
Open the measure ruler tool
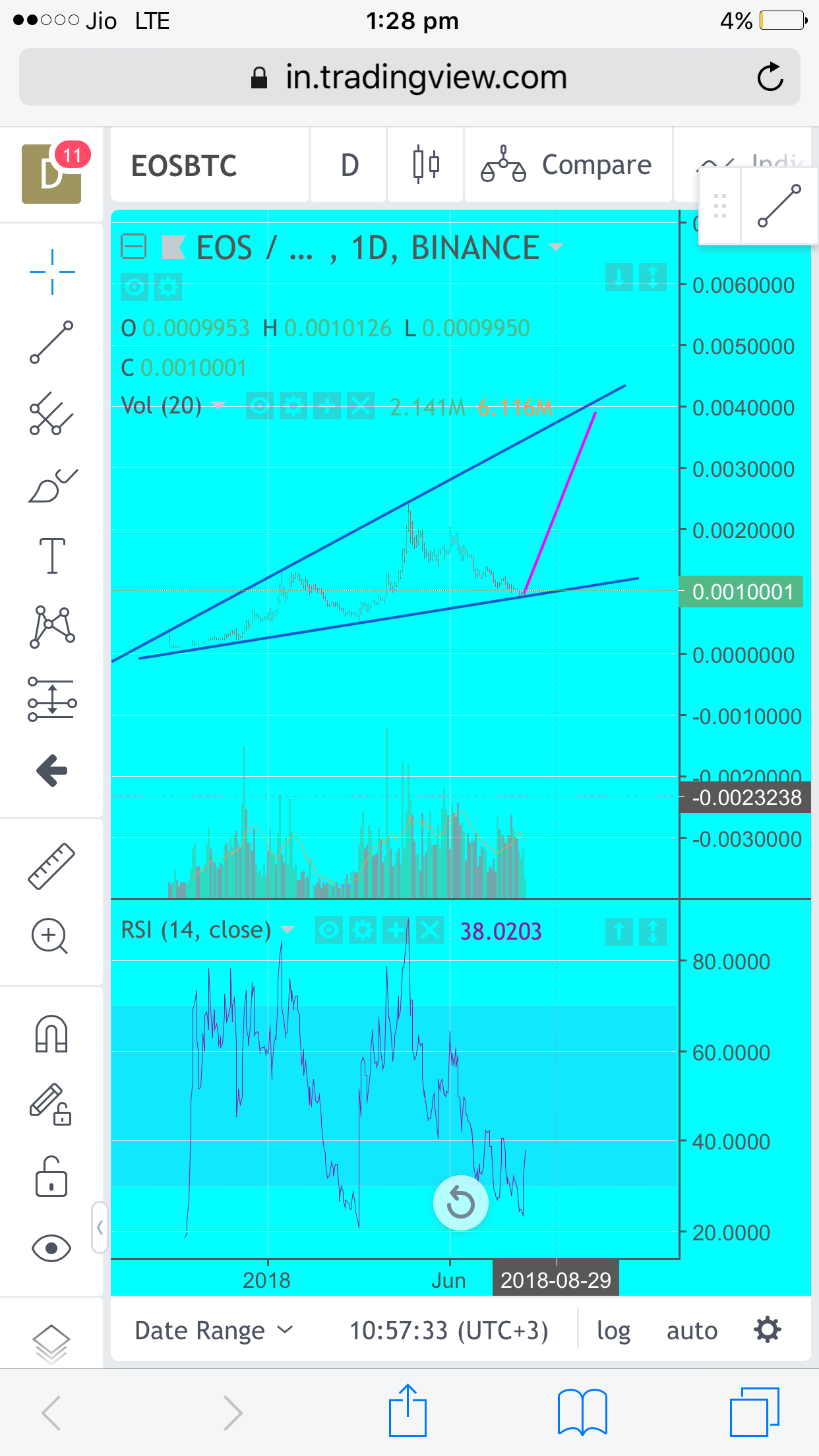51,866
